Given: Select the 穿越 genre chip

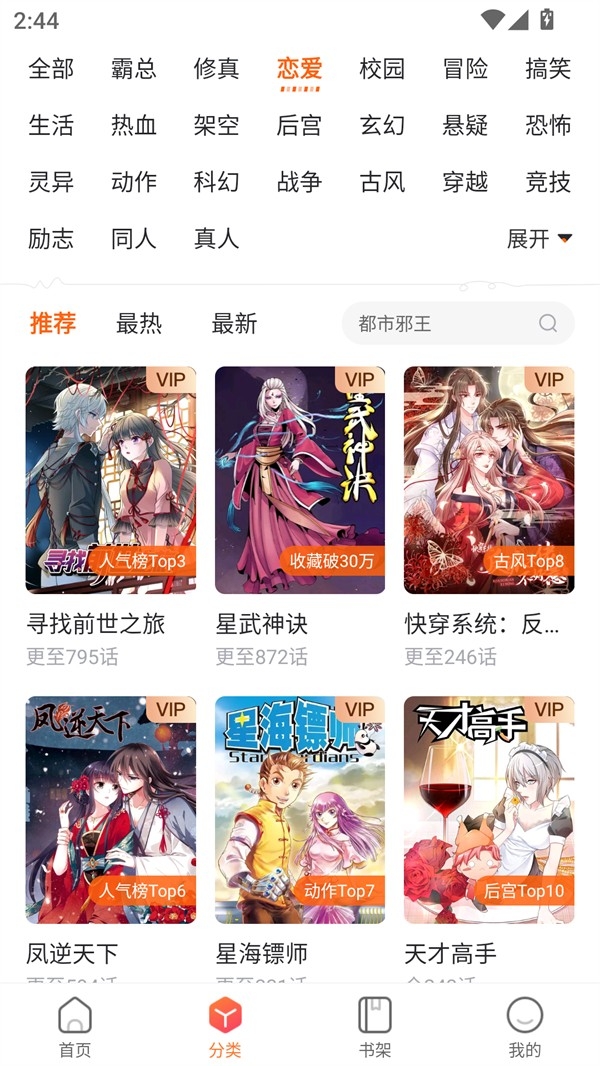Looking at the screenshot, I should [465, 182].
